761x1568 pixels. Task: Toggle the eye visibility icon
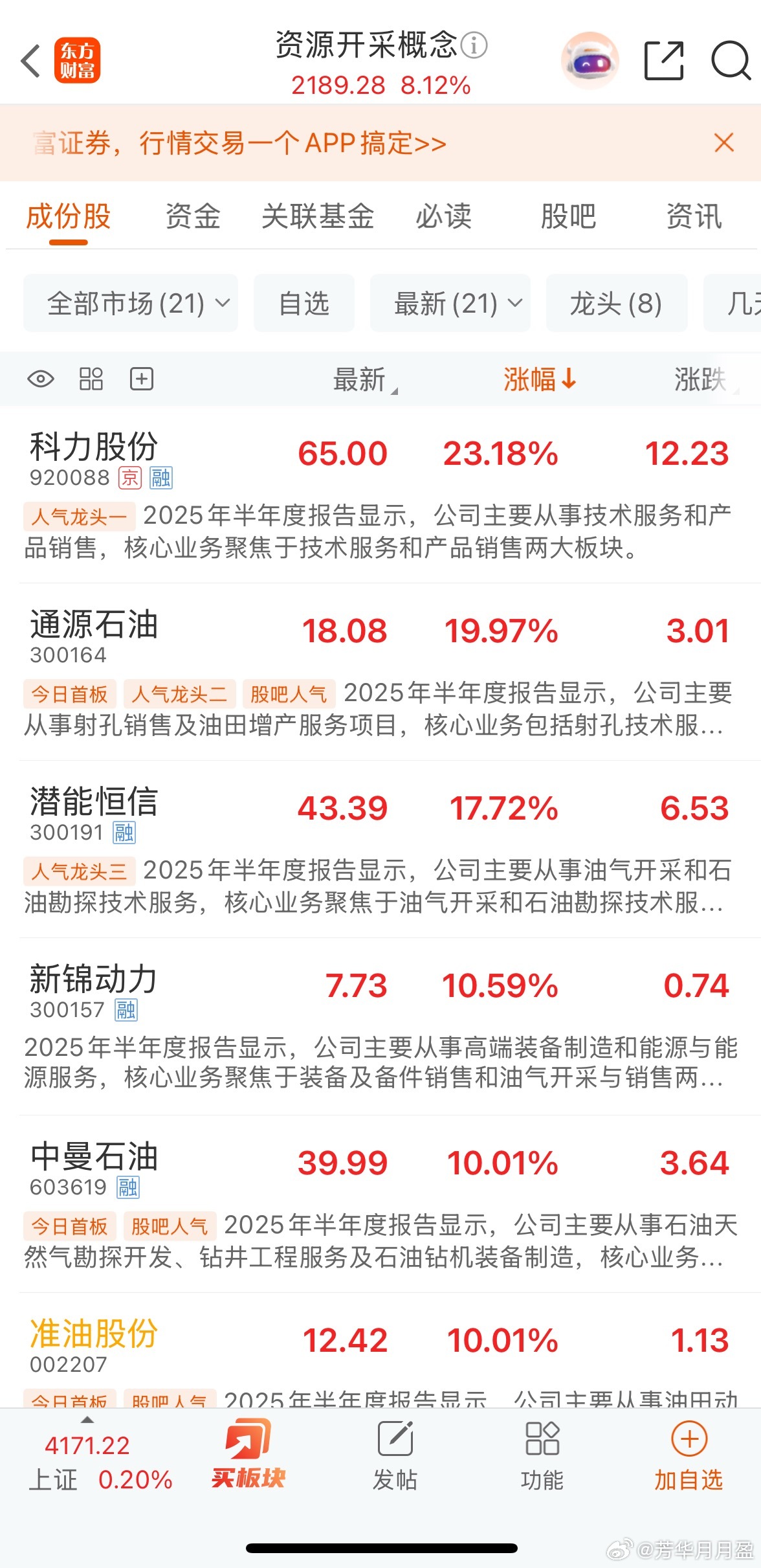[x=41, y=379]
